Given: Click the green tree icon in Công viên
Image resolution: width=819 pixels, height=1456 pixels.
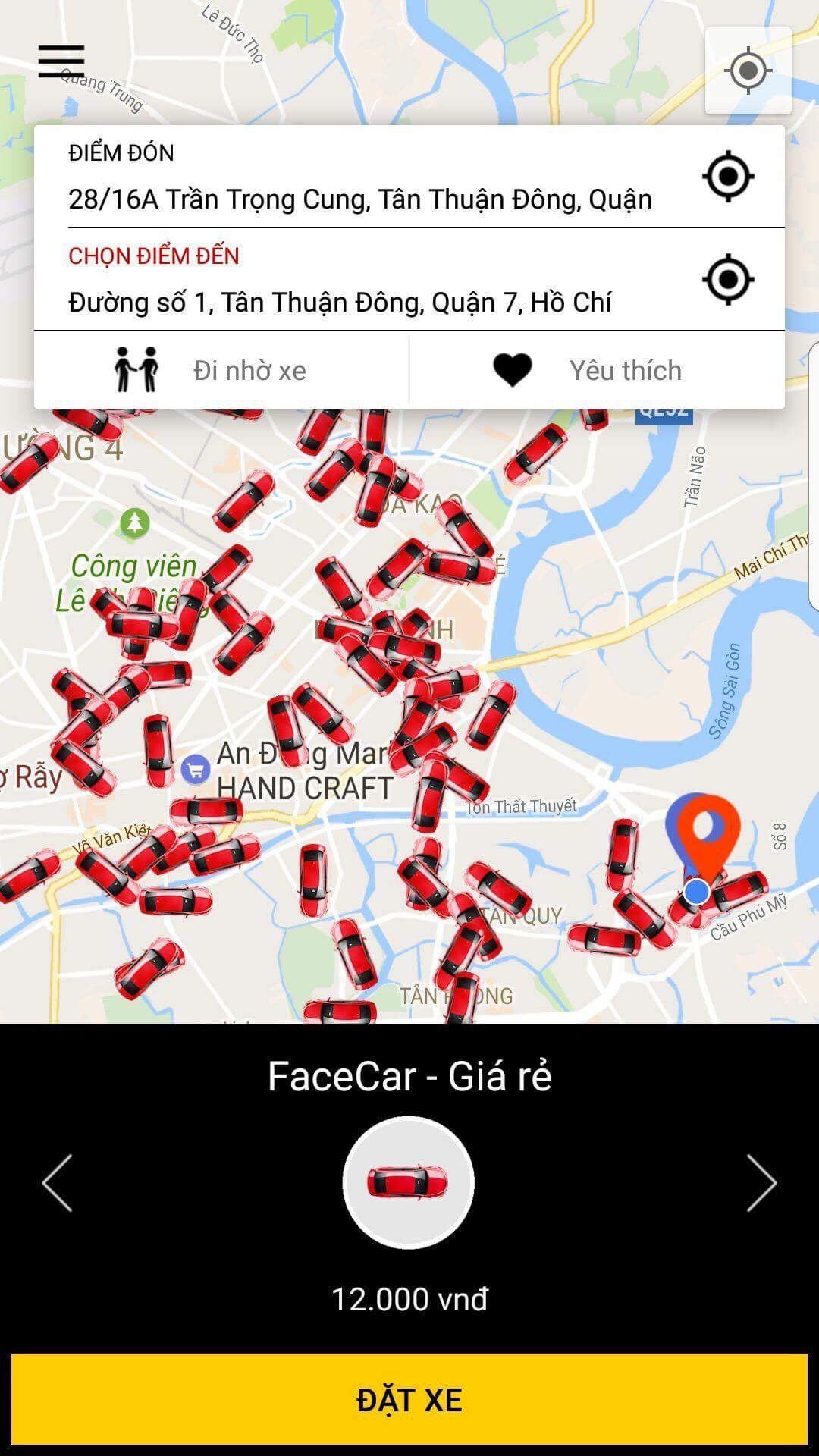Looking at the screenshot, I should [x=133, y=525].
